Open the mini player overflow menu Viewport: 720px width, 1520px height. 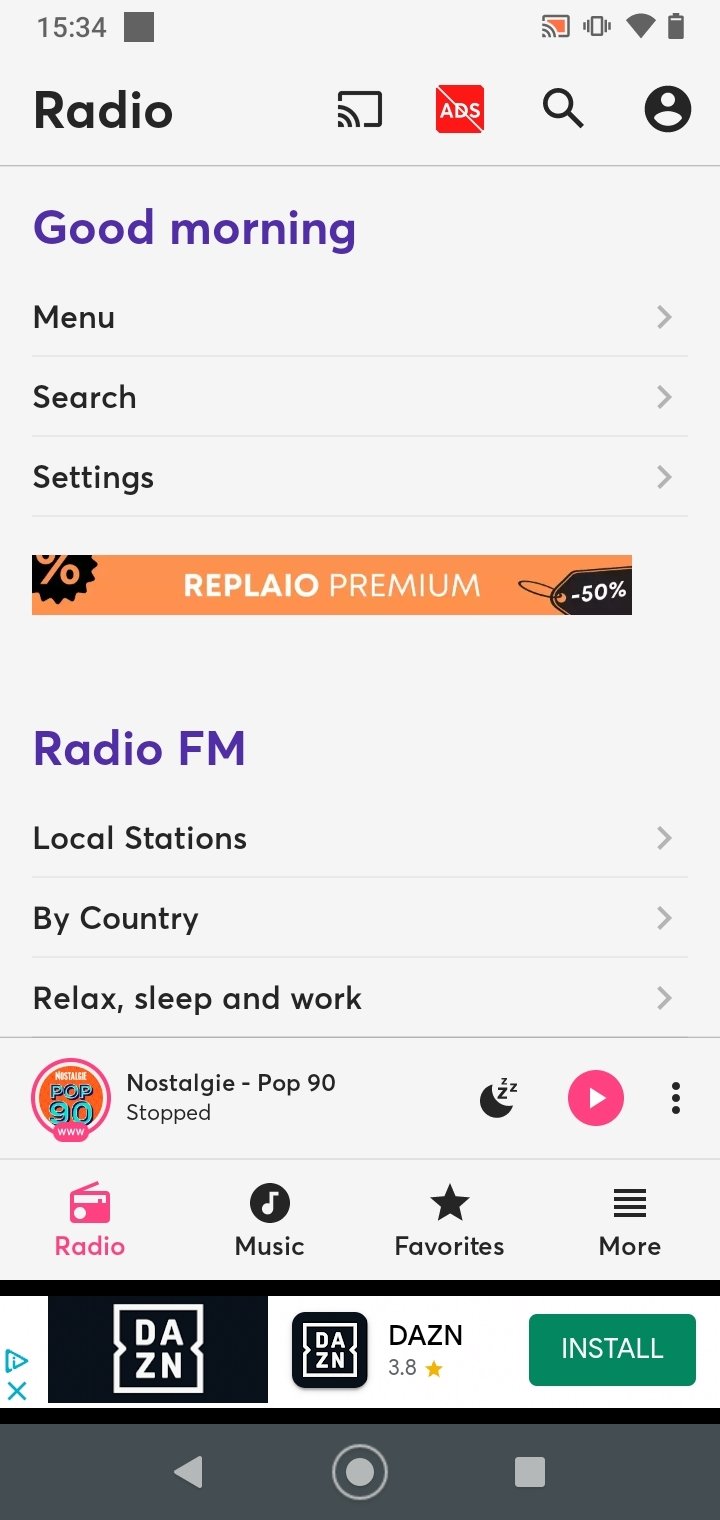coord(676,1098)
